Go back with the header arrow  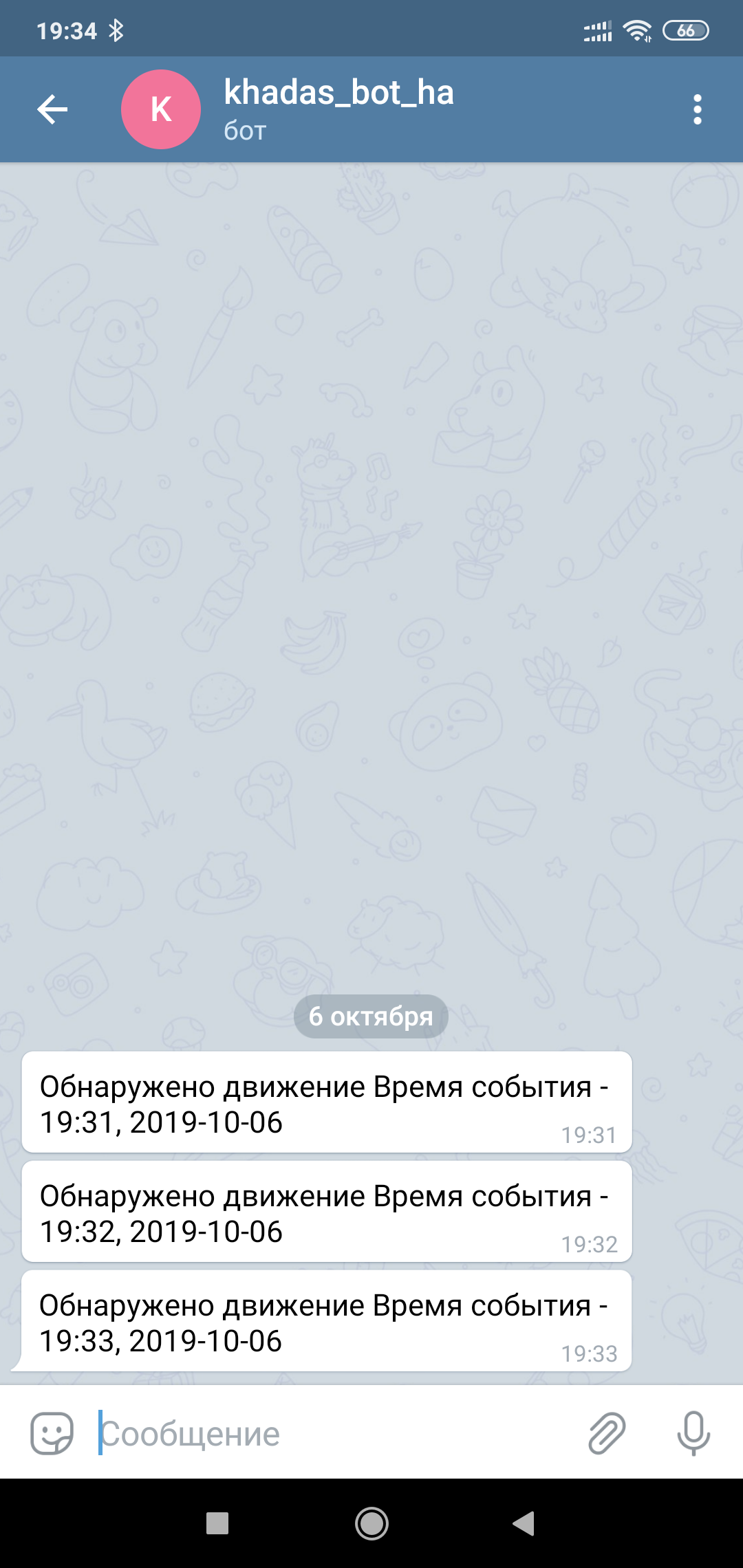pyautogui.click(x=52, y=109)
